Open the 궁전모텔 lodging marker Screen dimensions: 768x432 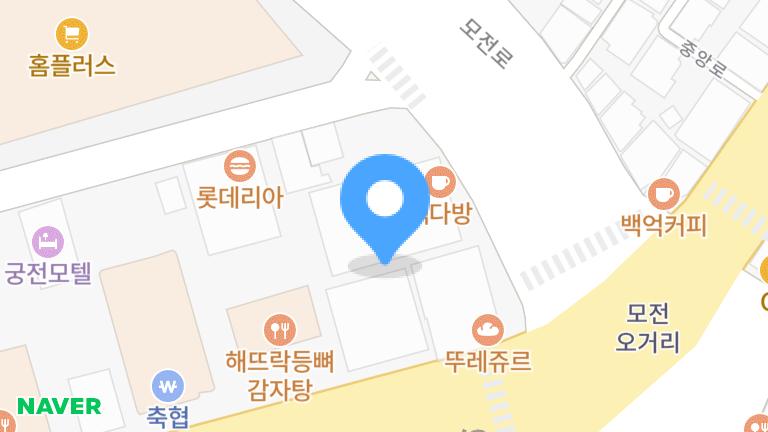coord(47,241)
